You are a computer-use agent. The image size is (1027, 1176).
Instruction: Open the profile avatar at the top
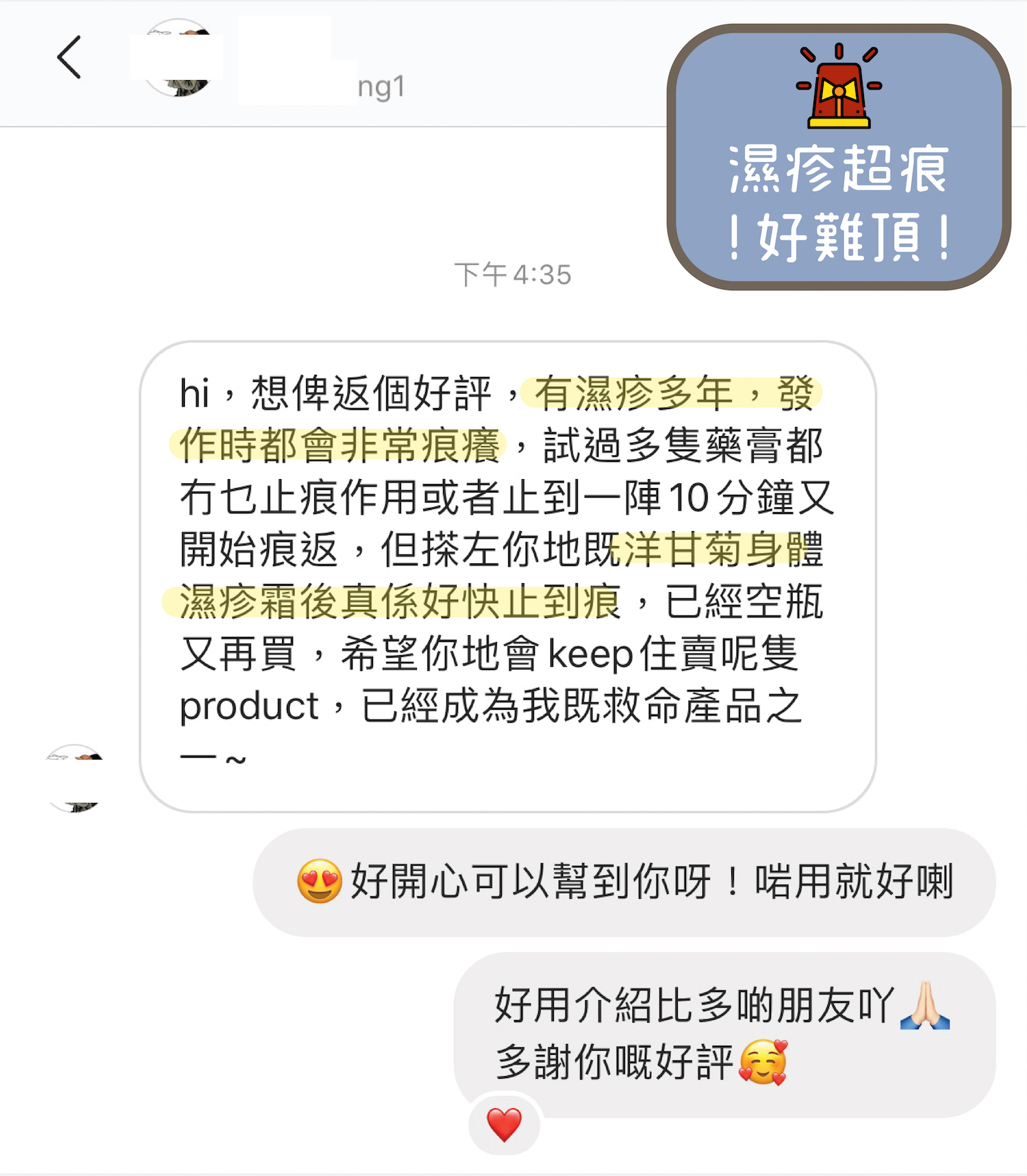(179, 58)
